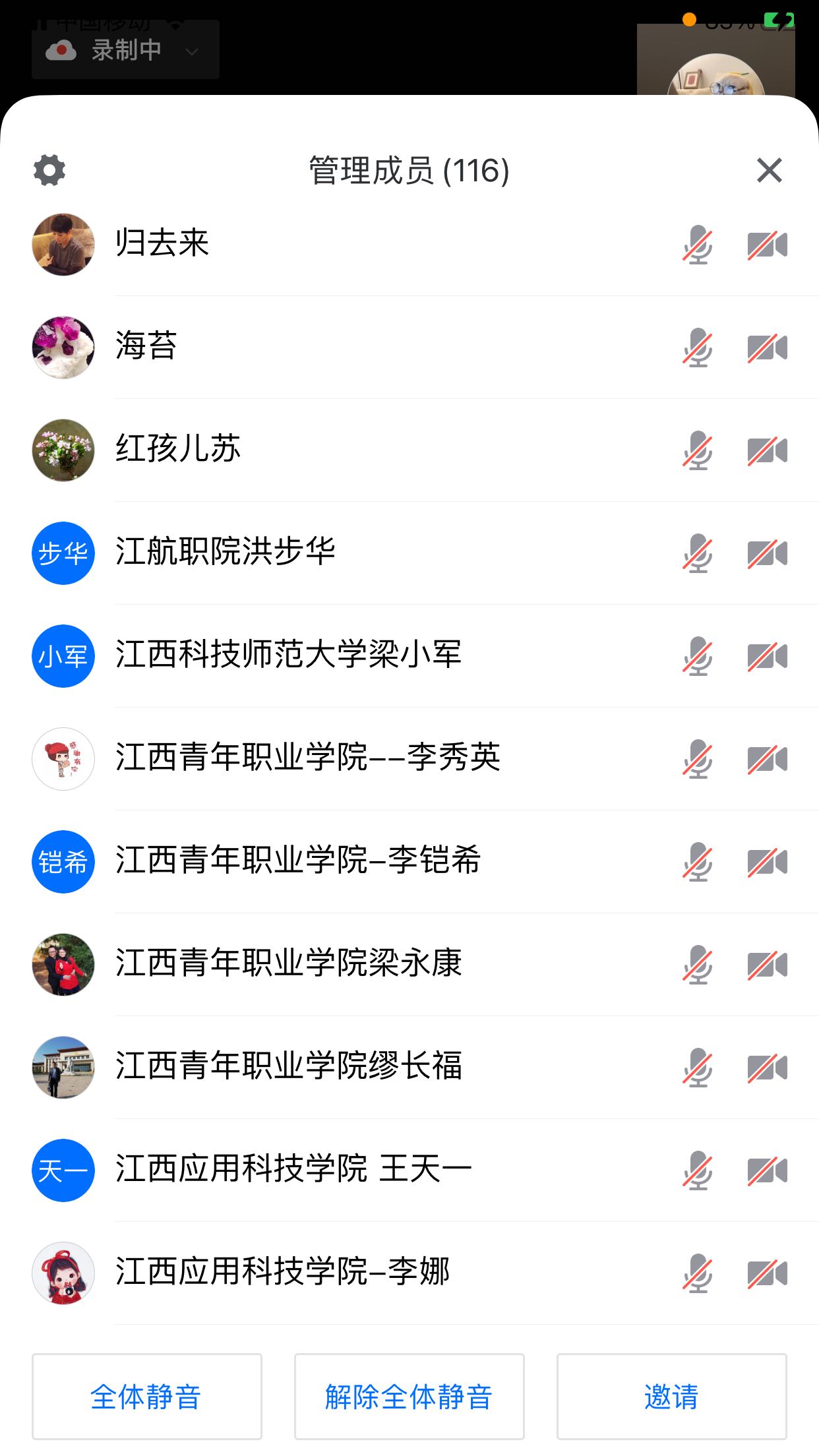
Task: Expand the 录制中 recording dropdown
Action: click(x=191, y=51)
